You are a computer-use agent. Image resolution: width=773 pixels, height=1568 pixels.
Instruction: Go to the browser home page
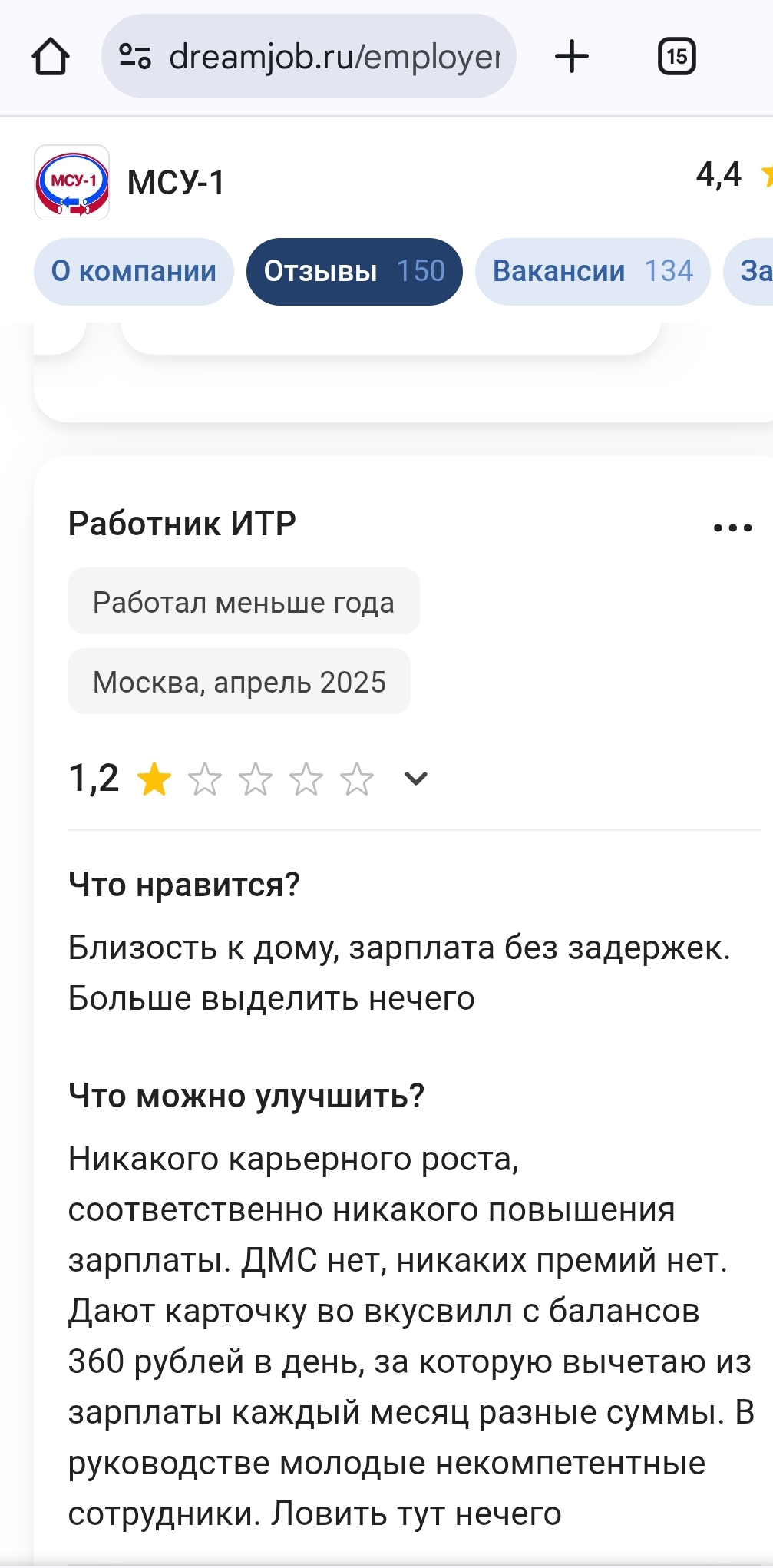tap(51, 57)
